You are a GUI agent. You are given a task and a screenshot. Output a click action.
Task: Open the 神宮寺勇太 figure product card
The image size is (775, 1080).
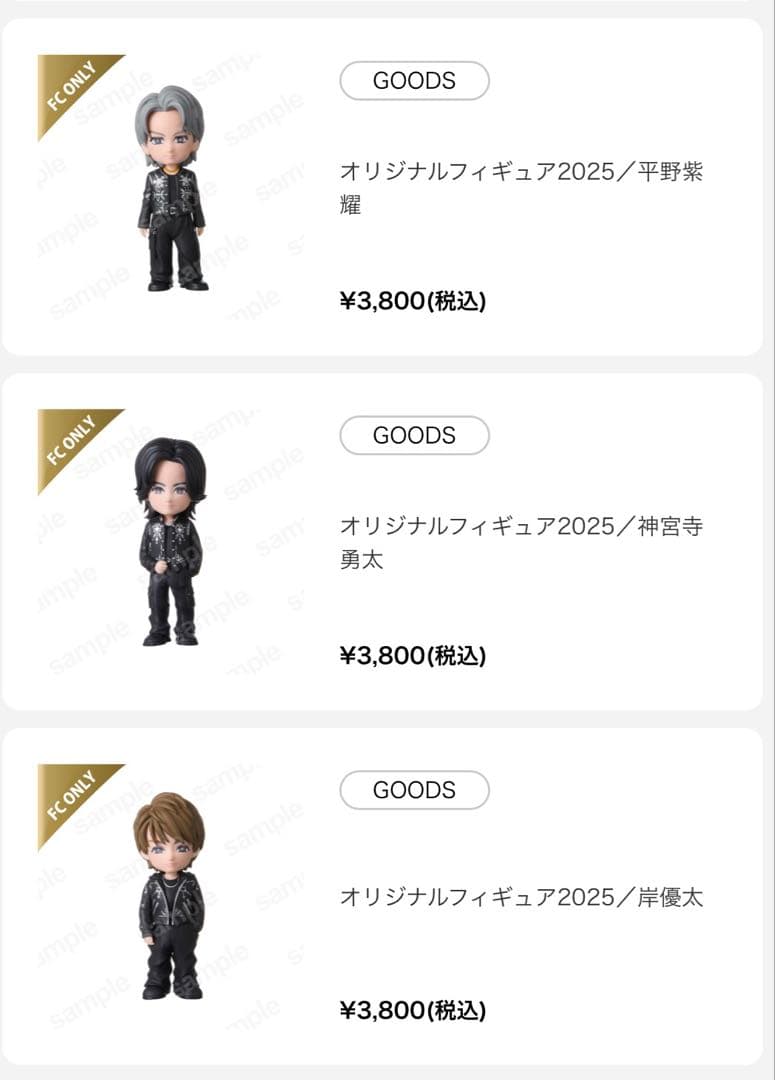click(x=520, y=542)
